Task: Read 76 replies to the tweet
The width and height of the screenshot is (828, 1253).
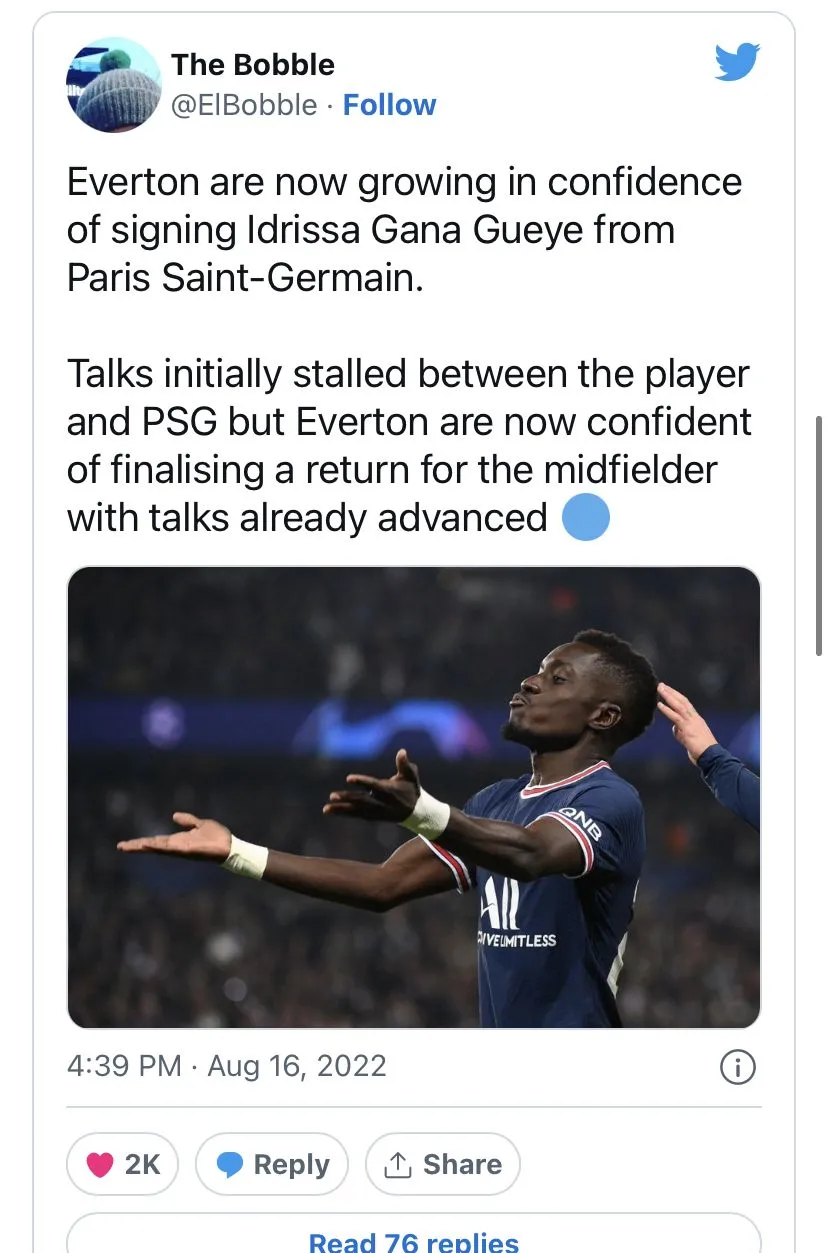Action: [x=413, y=1240]
